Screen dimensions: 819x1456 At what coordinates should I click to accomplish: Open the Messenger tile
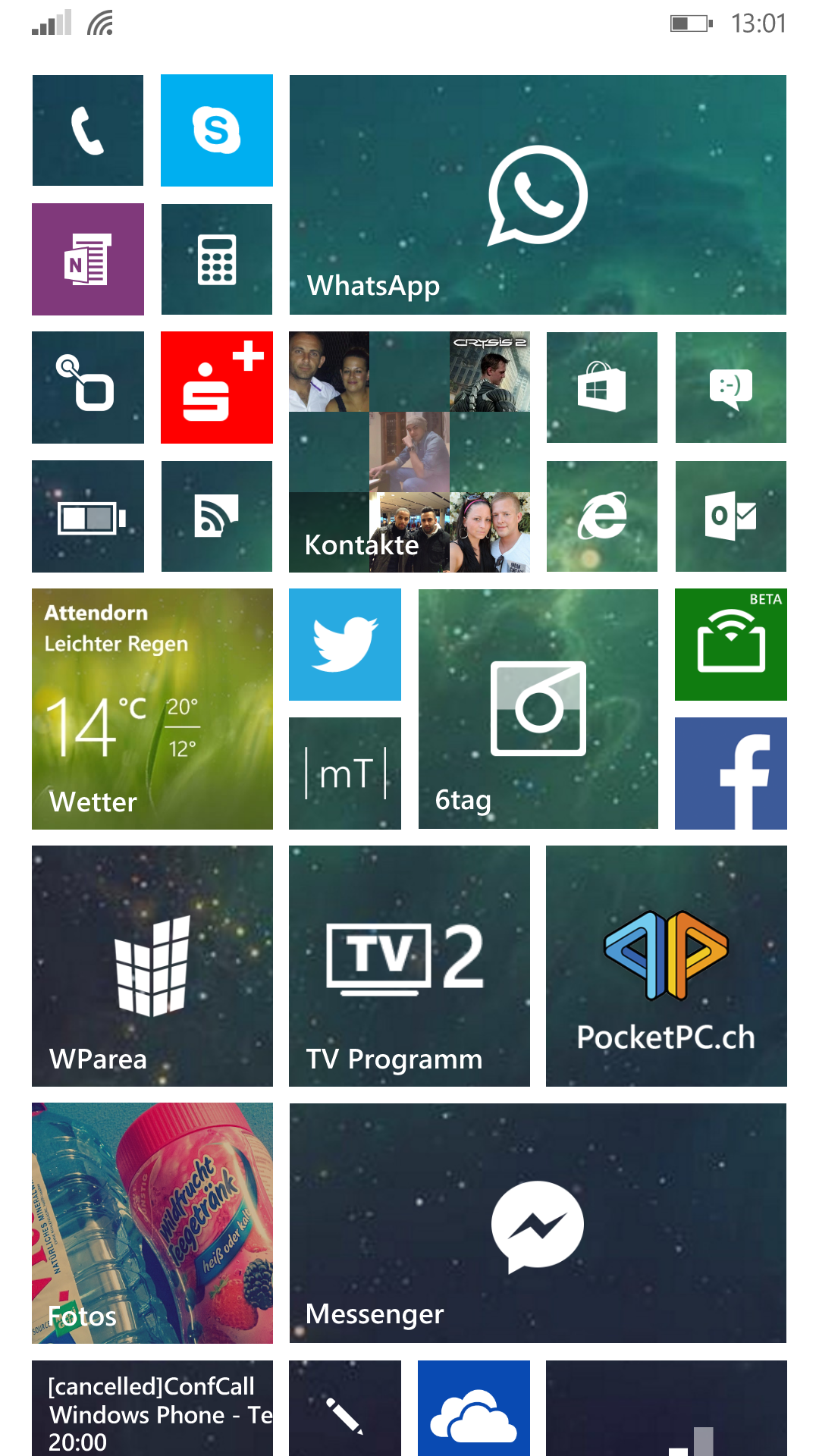coord(538,1223)
